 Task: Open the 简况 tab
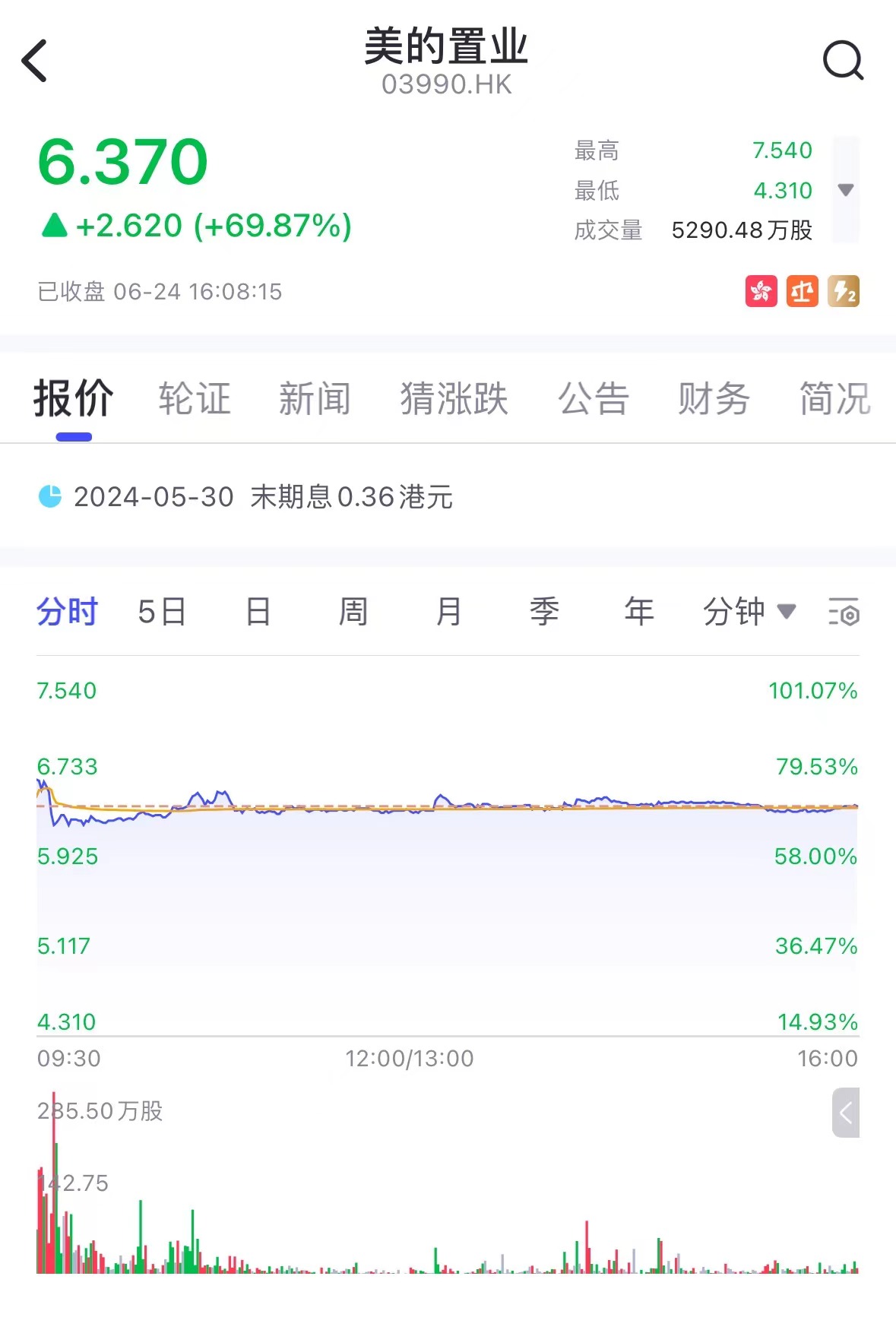[834, 399]
